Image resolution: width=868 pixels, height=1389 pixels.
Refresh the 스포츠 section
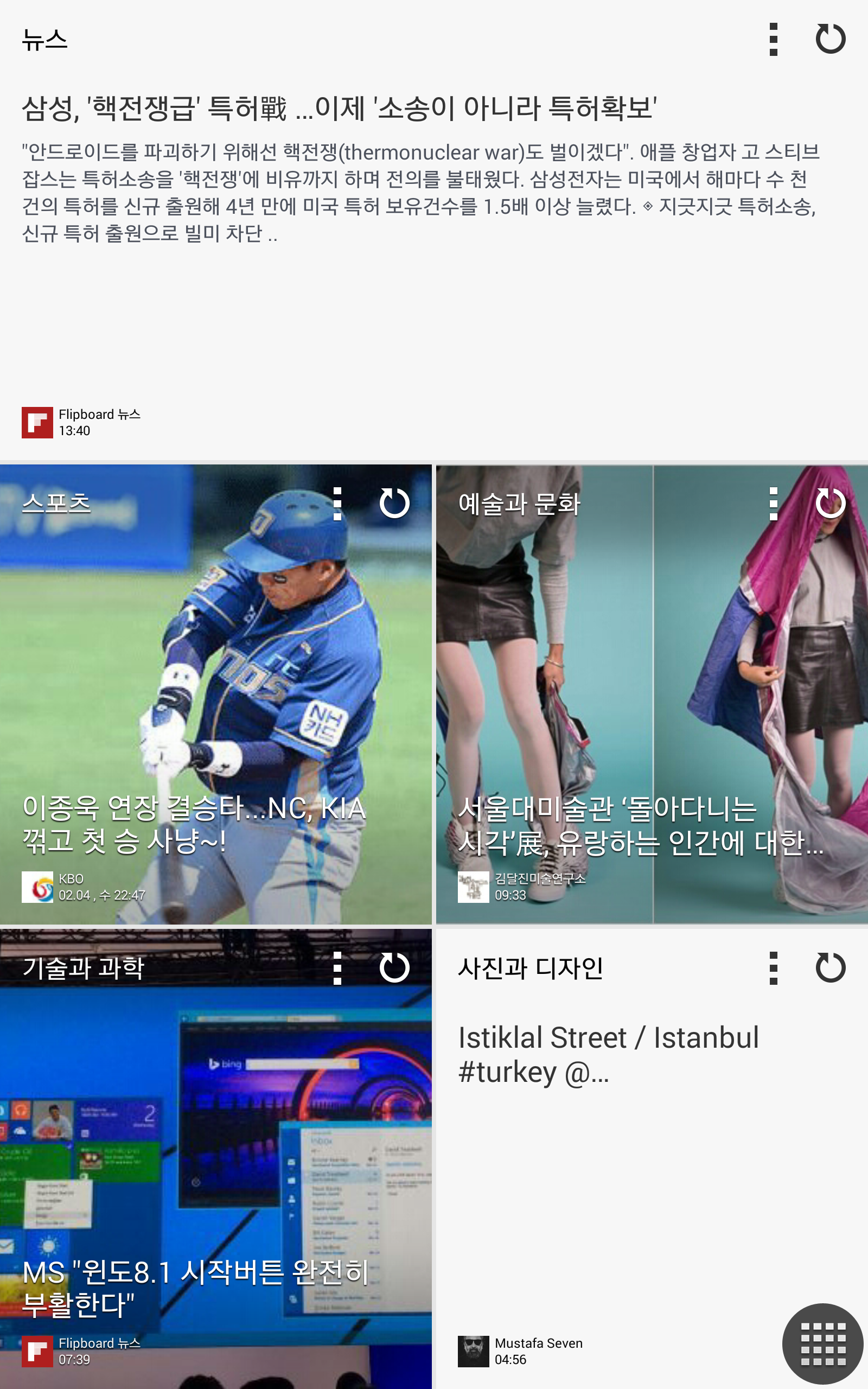(x=394, y=504)
